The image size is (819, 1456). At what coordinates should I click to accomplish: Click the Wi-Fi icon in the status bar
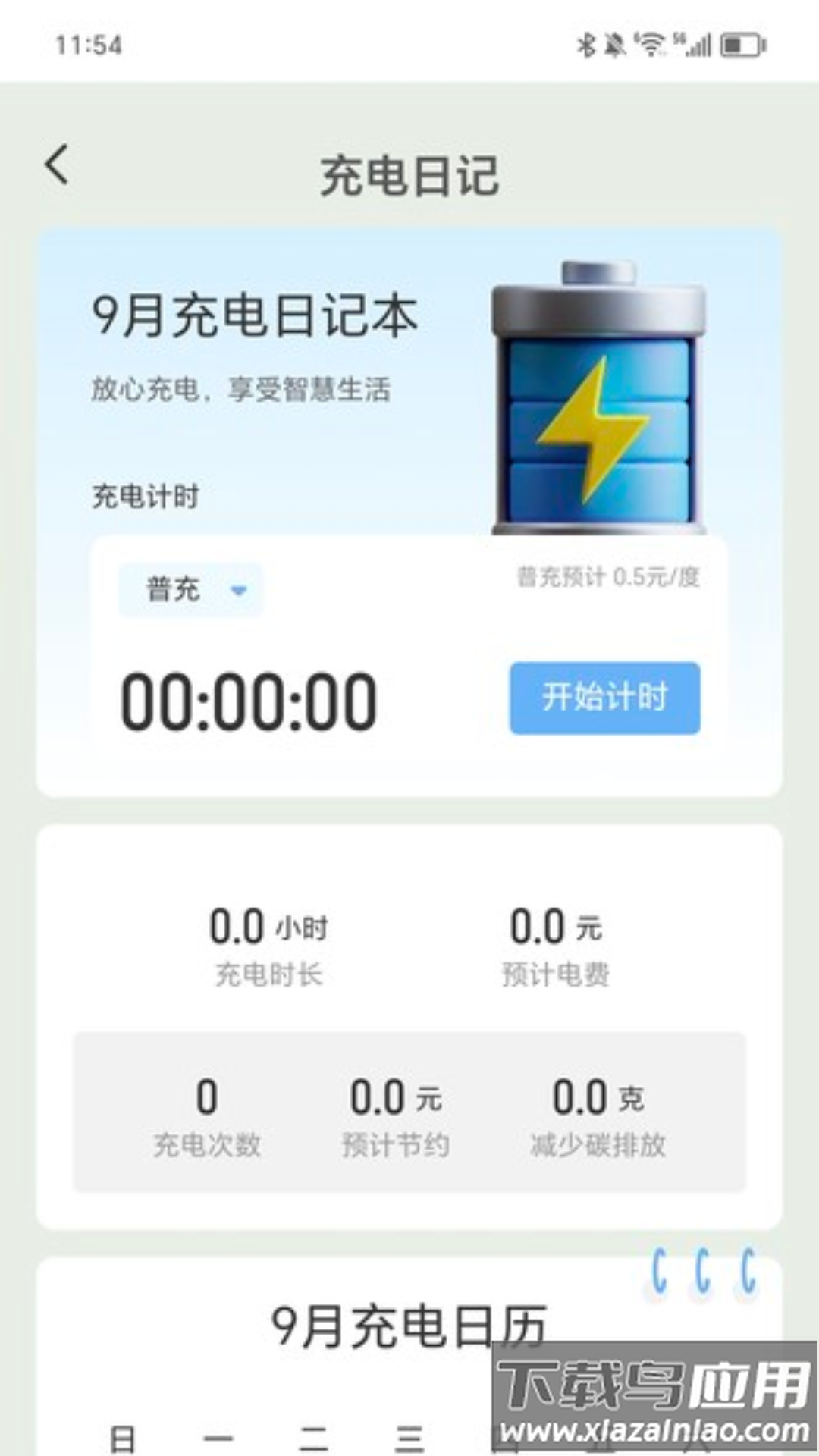(x=650, y=42)
